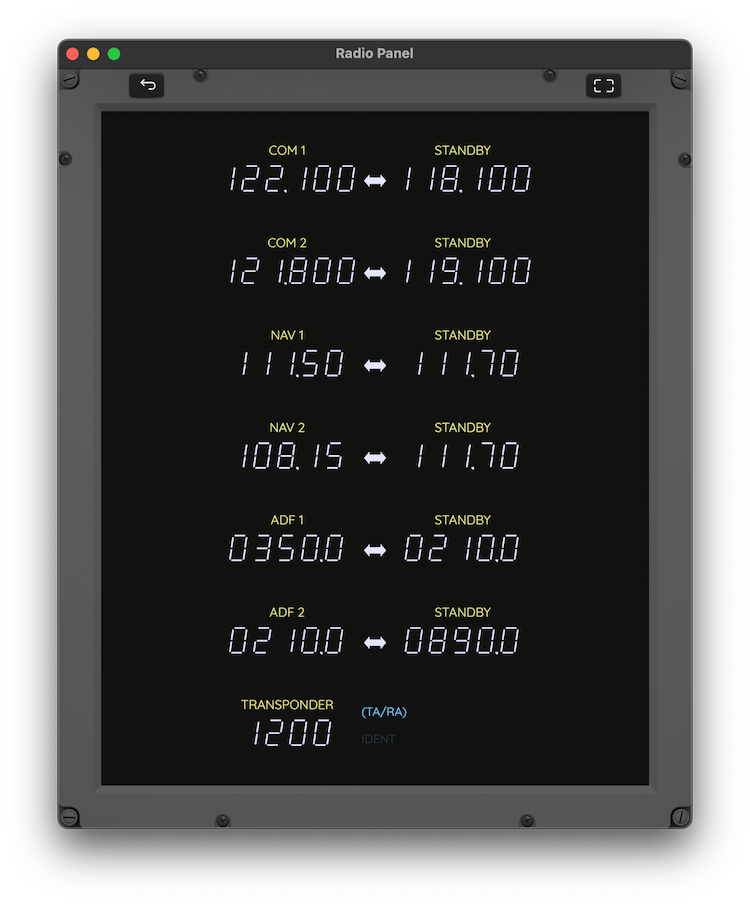Image resolution: width=750 pixels, height=905 pixels.
Task: Swap ADF 1 active and standby frequencies
Action: click(375, 550)
